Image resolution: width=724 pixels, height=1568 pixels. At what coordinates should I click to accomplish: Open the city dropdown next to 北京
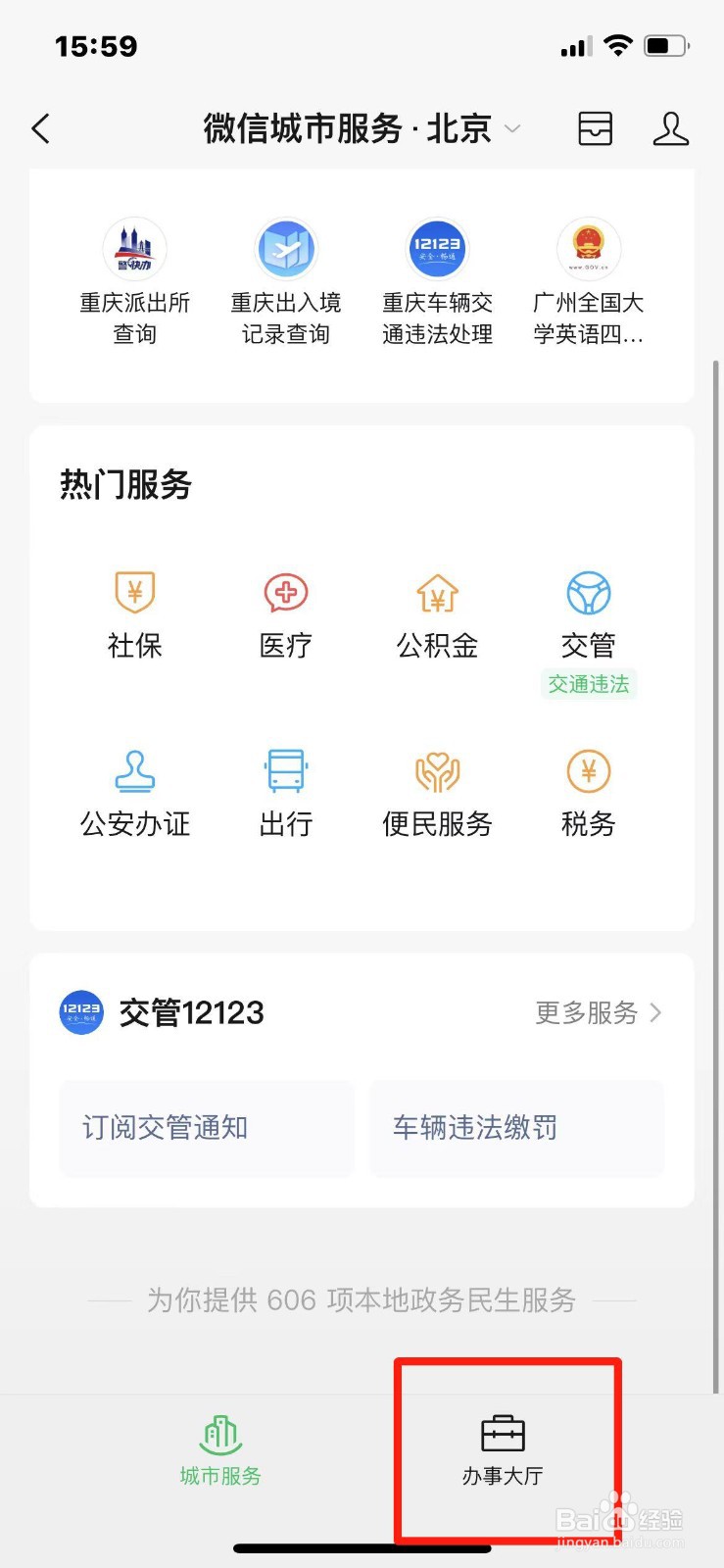click(x=512, y=129)
